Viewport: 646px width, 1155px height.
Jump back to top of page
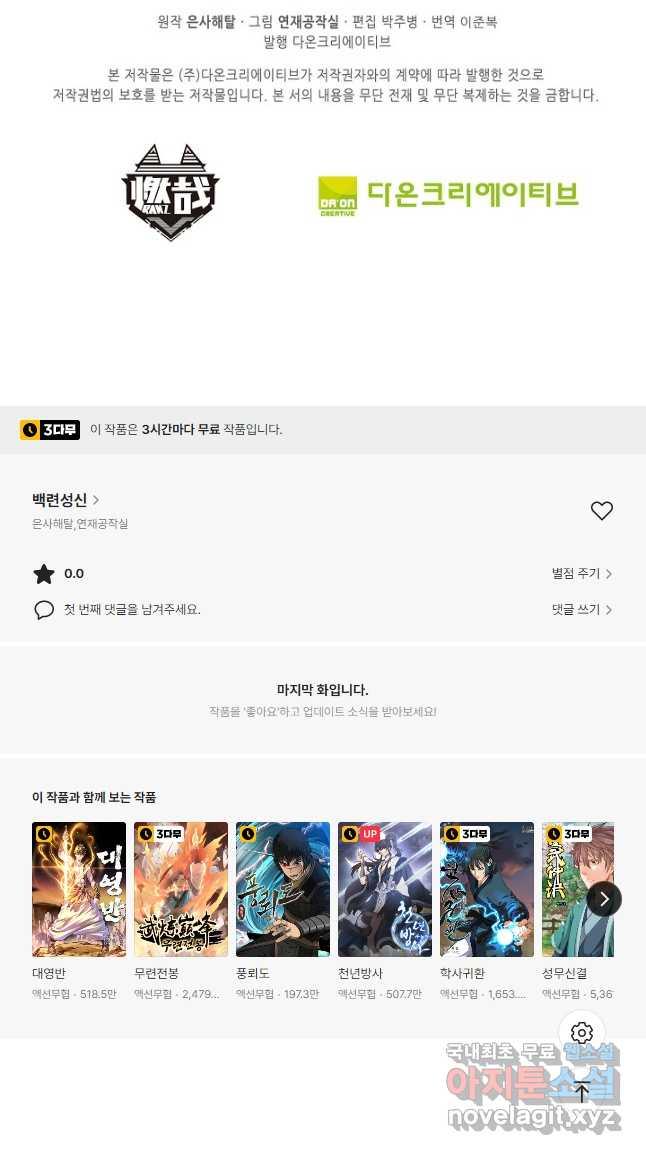point(582,1092)
